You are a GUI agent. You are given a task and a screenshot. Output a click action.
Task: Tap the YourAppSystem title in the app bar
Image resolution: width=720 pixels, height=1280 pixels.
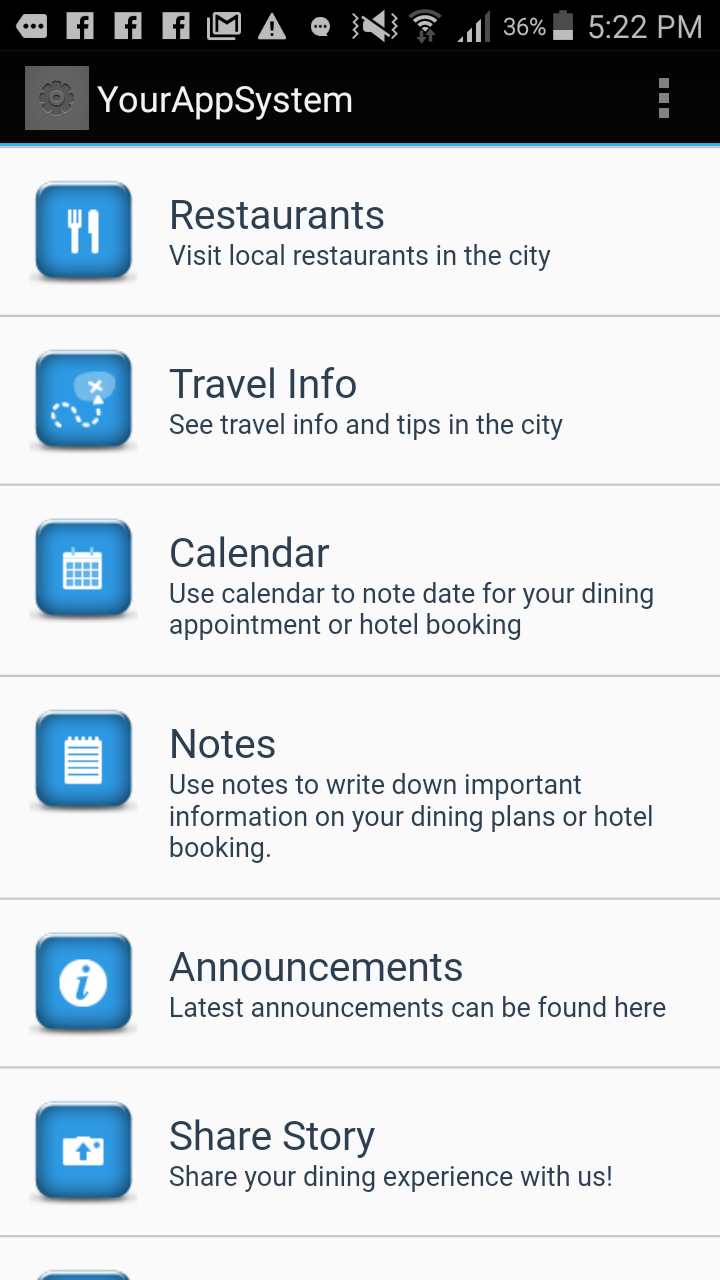(x=224, y=99)
